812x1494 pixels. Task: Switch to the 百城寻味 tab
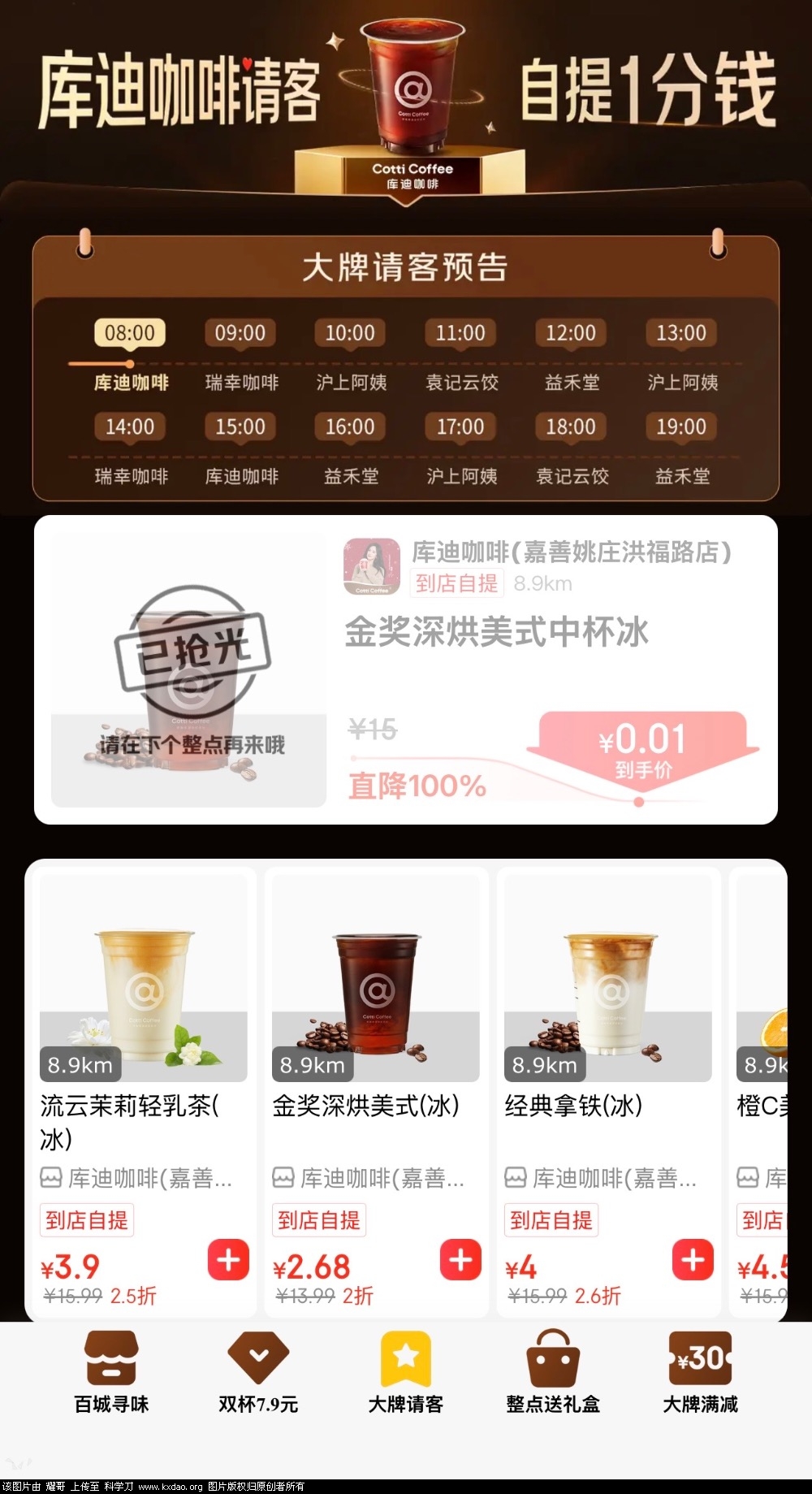[x=111, y=1373]
